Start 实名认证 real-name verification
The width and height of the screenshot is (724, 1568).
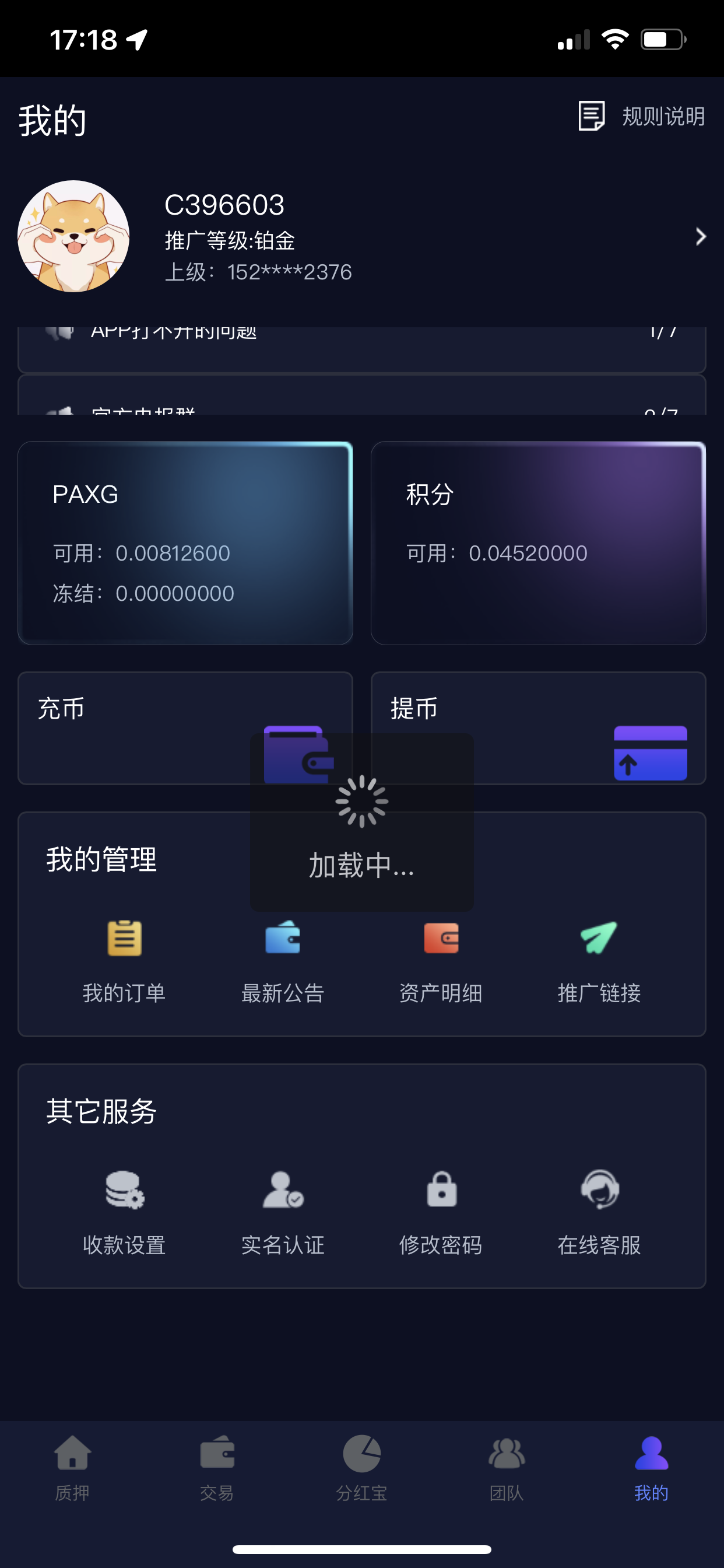tap(282, 1213)
